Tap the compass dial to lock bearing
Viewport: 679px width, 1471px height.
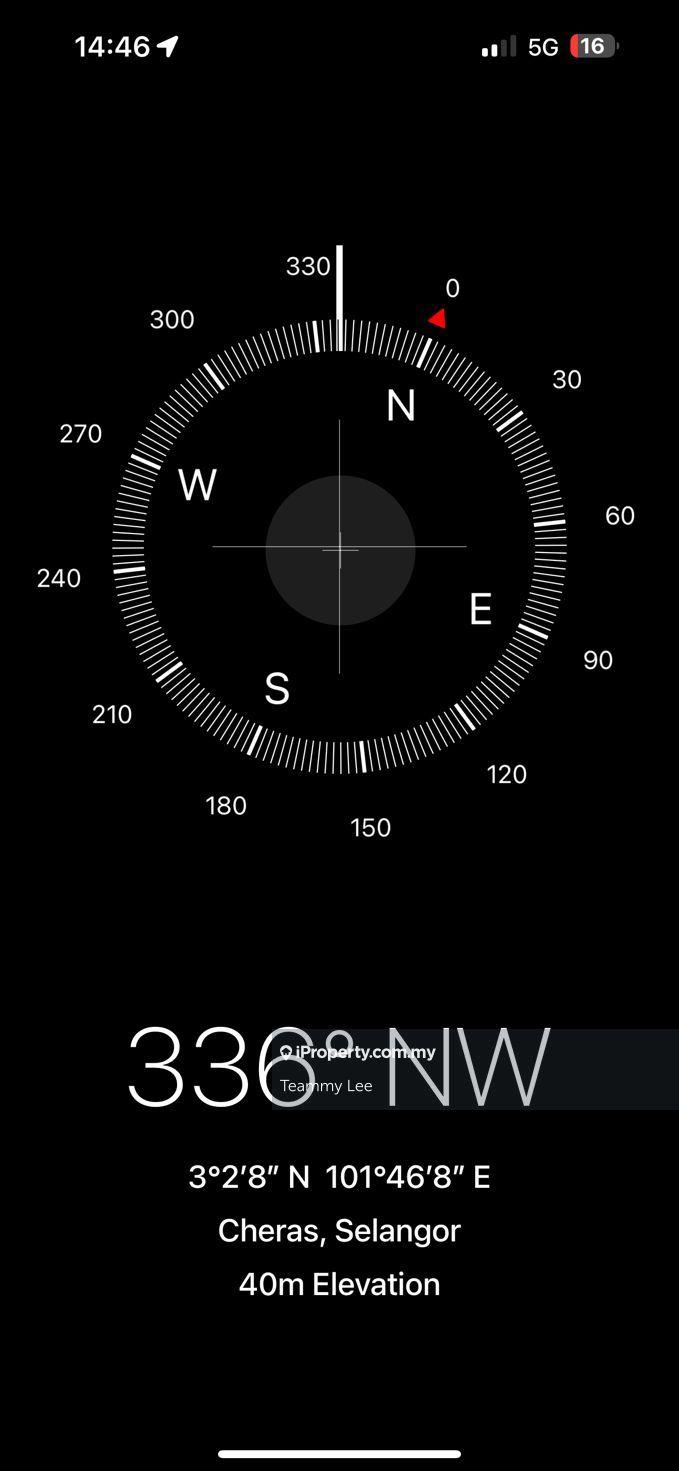[x=340, y=549]
